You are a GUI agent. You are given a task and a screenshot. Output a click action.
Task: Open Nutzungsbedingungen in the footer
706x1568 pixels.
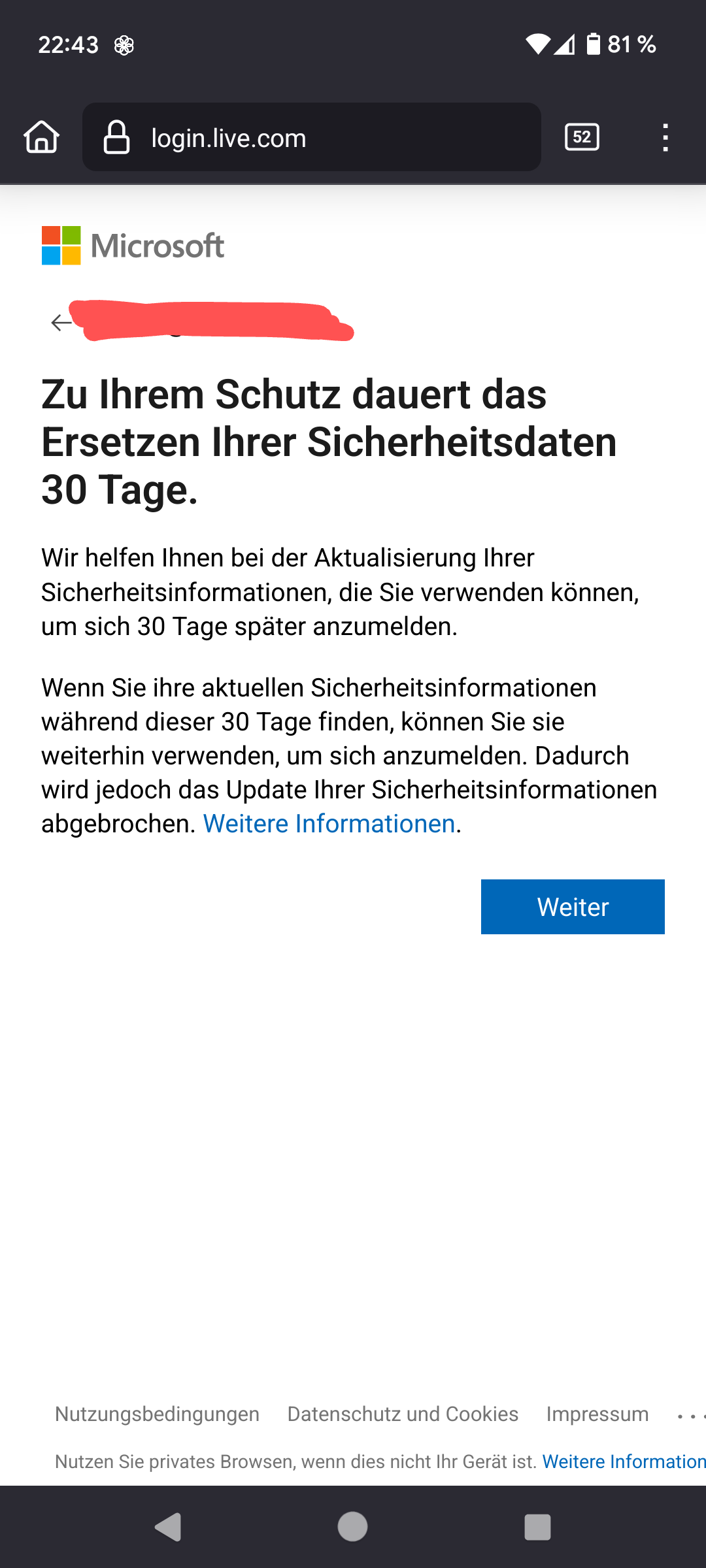tap(157, 1414)
